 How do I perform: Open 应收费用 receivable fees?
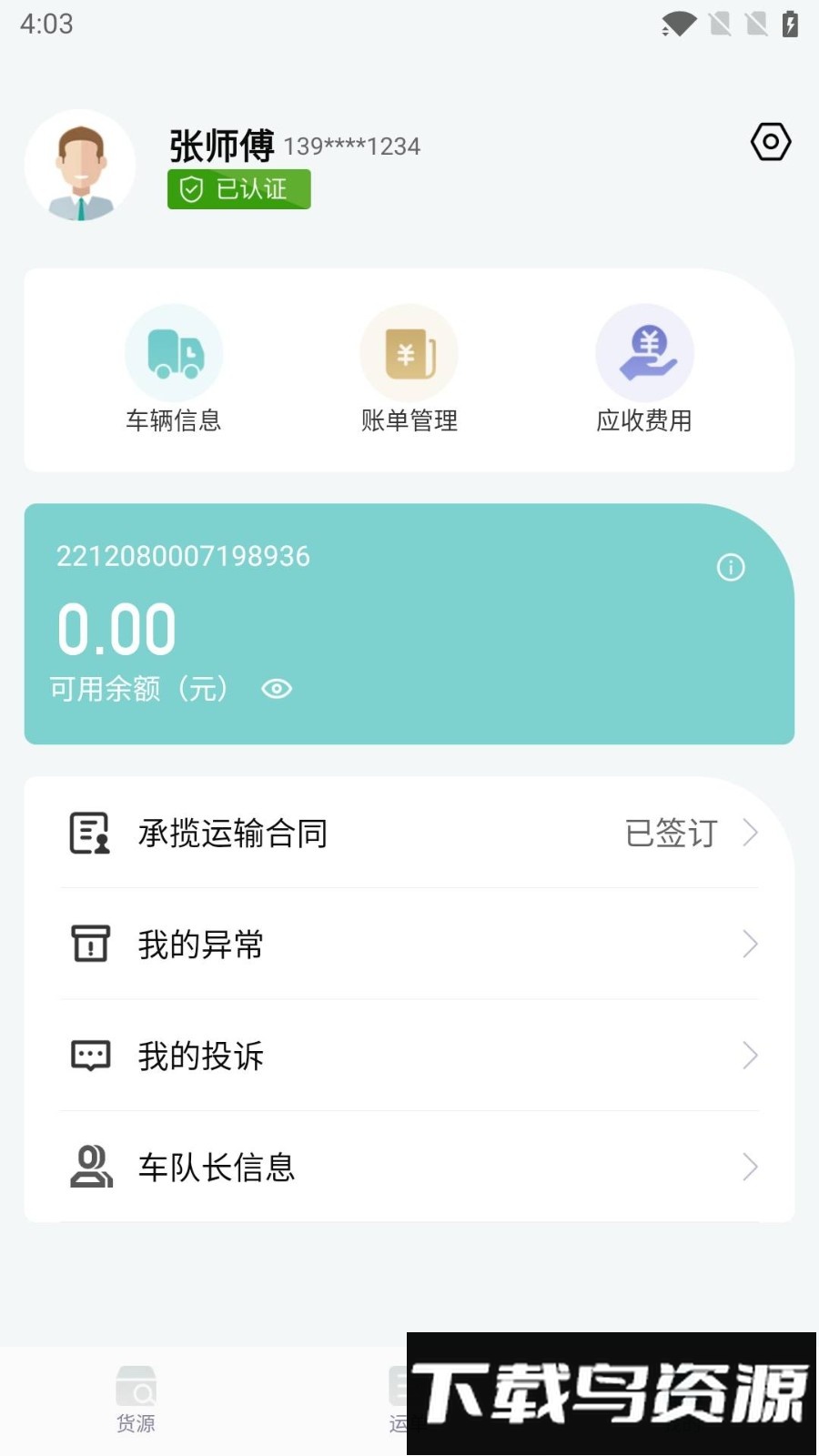[x=644, y=369]
